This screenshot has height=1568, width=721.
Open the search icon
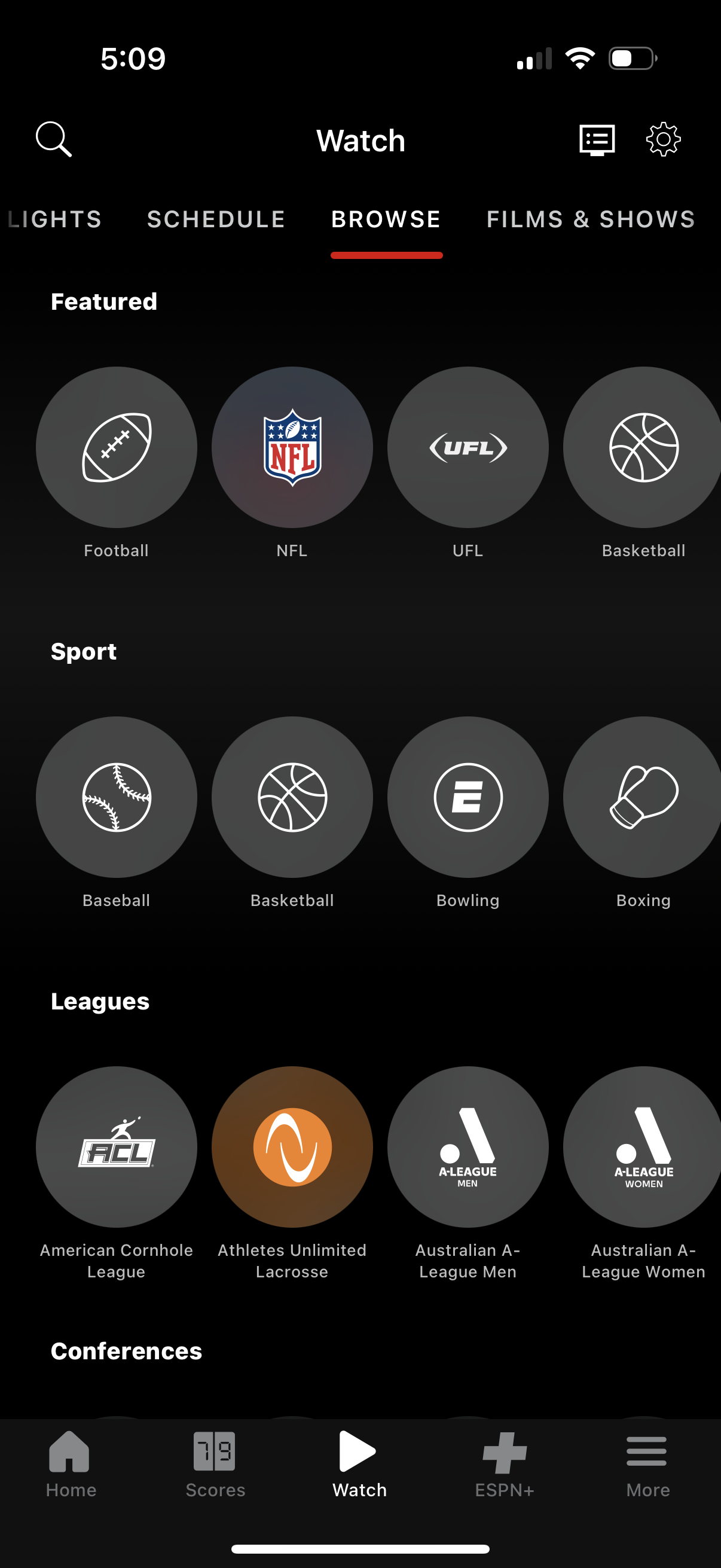click(x=54, y=139)
